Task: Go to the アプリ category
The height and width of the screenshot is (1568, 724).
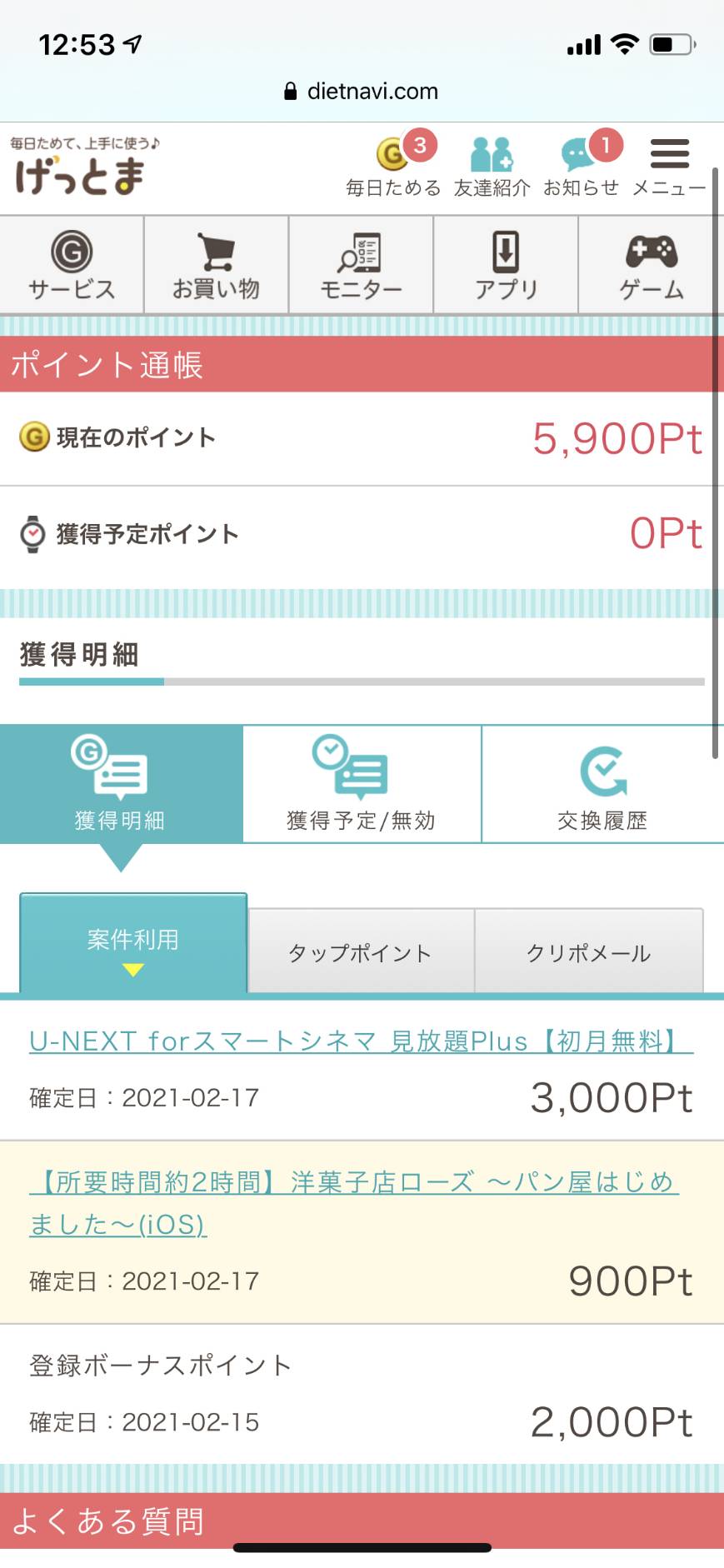Action: [x=506, y=265]
